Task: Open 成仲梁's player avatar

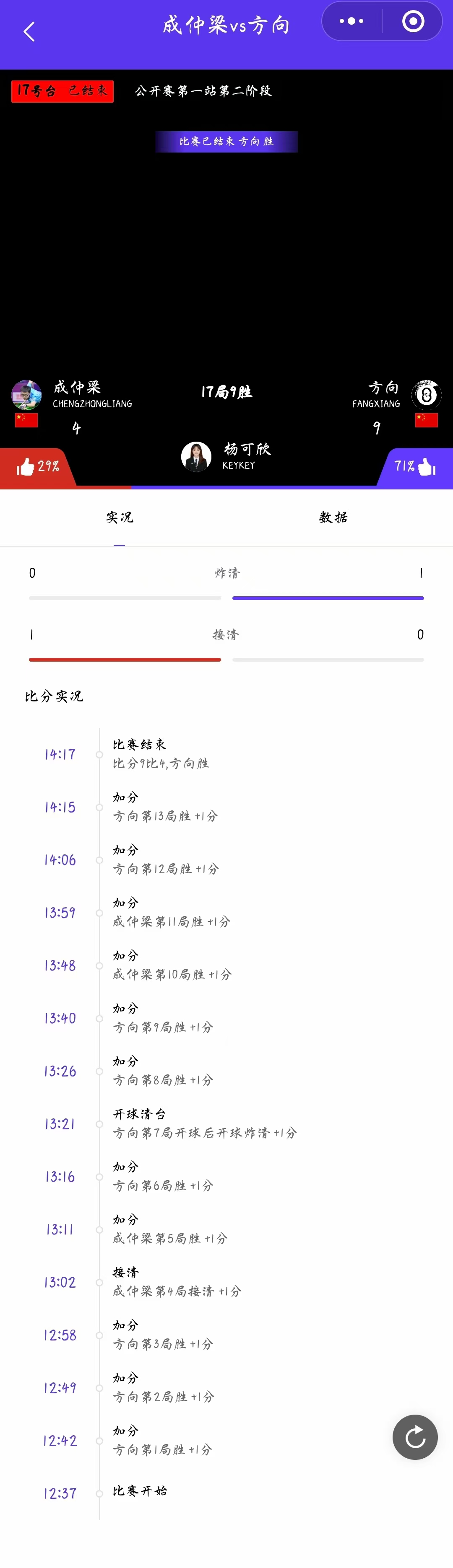Action: pos(26,395)
